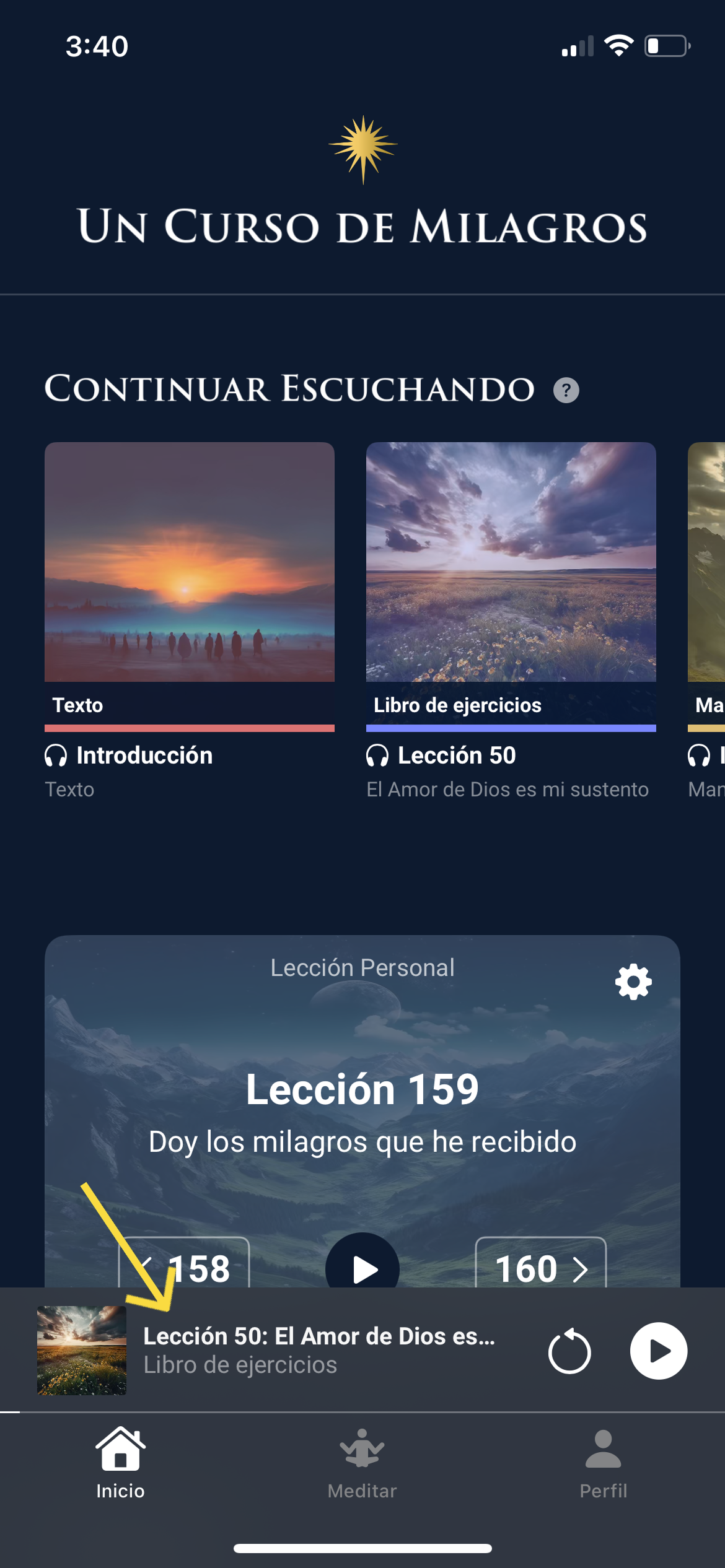Play Lección 50 from the mini player

[x=658, y=1351]
